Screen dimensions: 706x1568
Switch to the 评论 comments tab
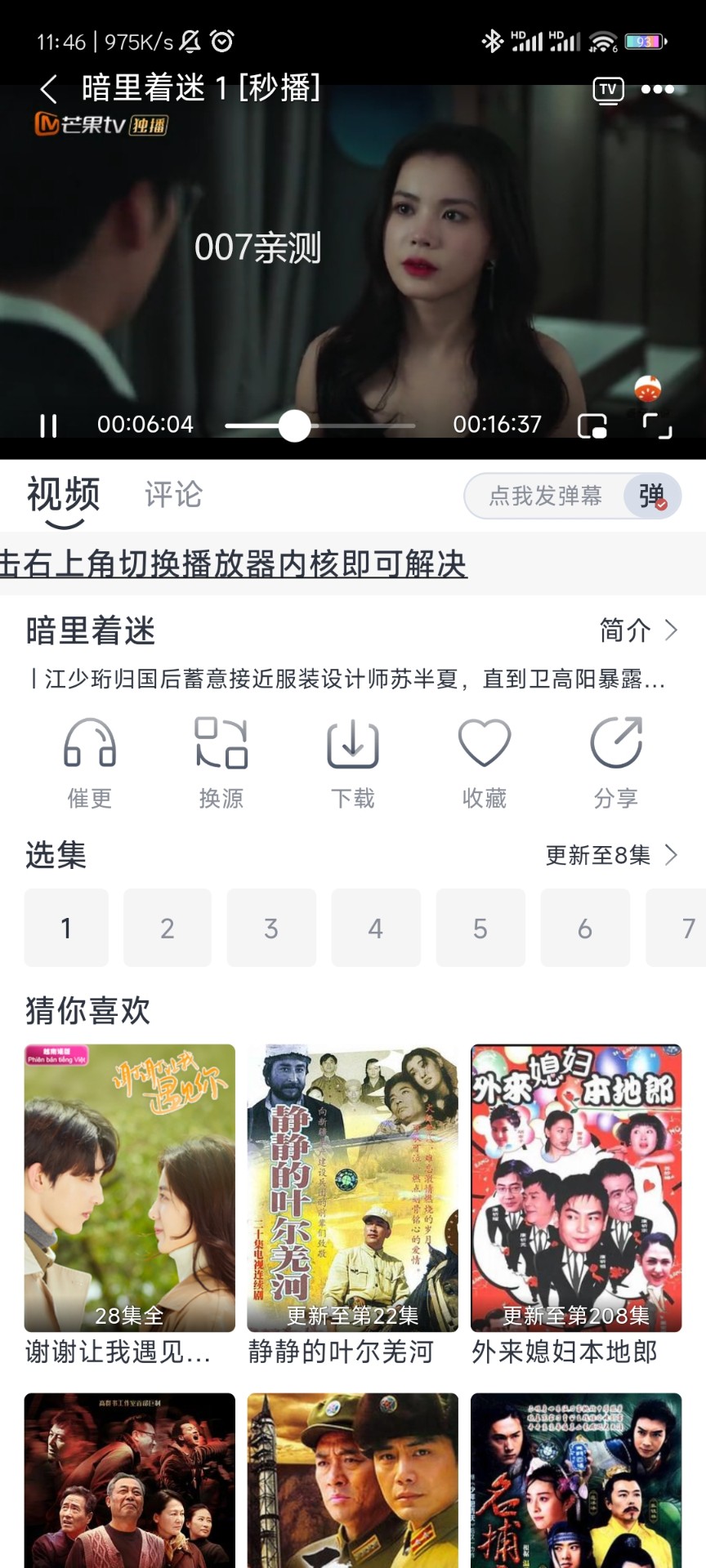click(x=172, y=493)
